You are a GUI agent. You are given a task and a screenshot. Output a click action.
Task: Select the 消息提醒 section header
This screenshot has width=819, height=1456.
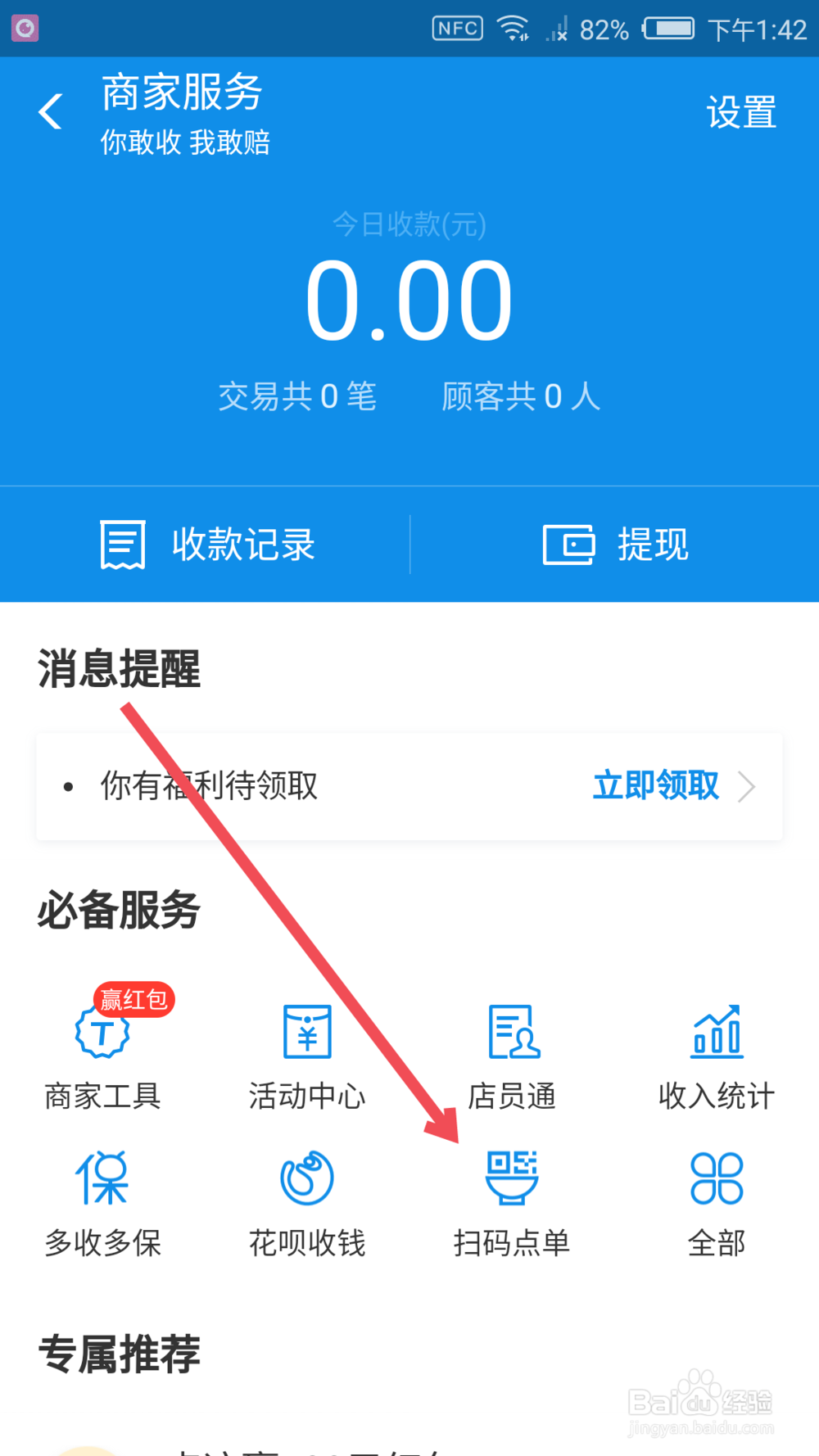click(117, 670)
